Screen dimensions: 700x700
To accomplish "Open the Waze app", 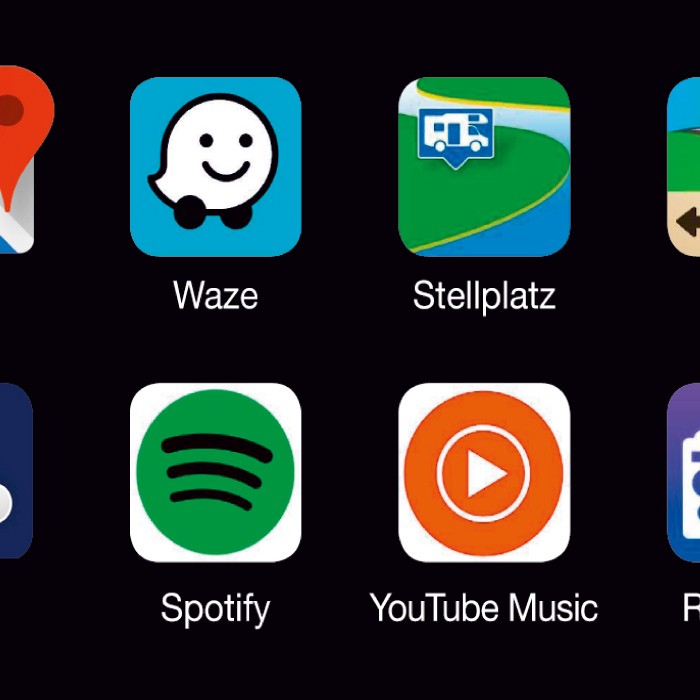I will 215,167.
